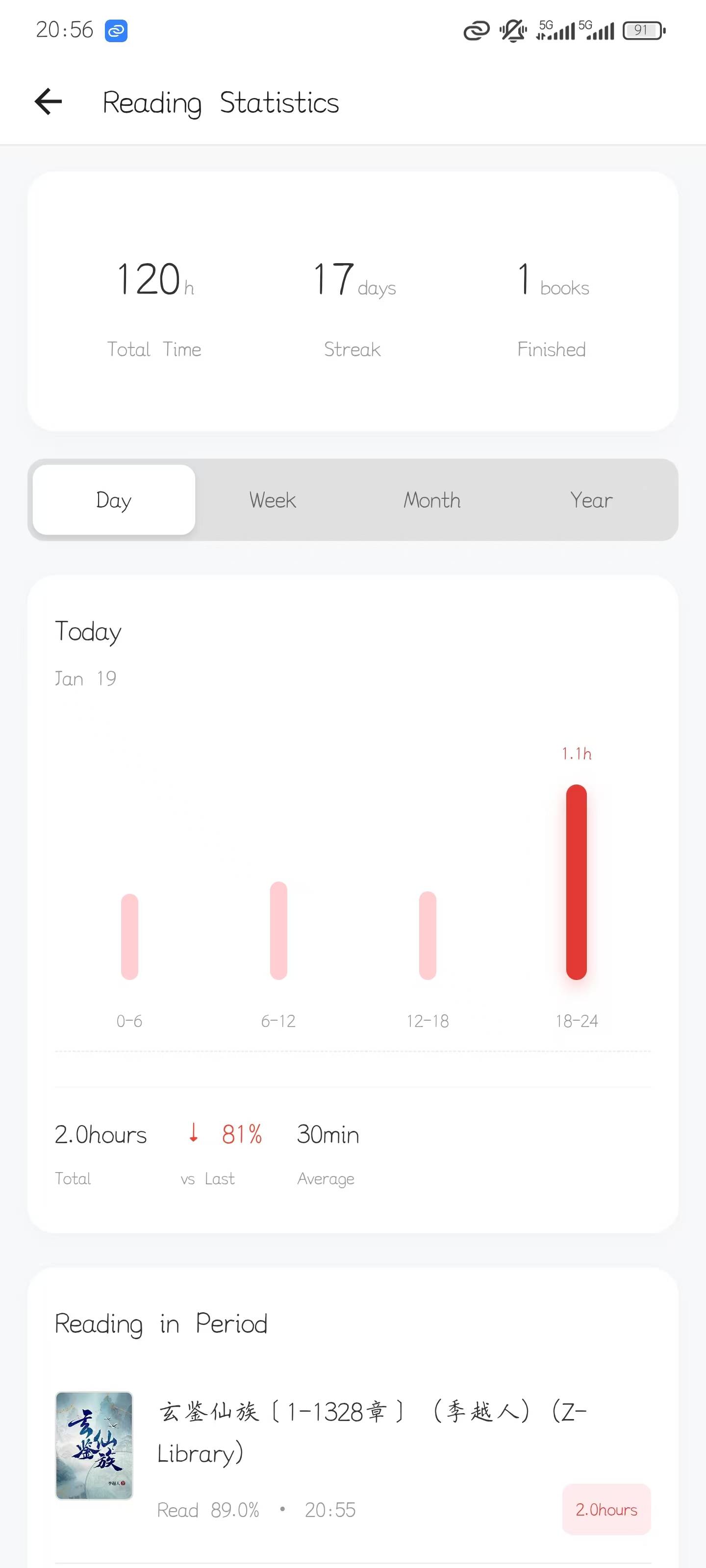Switch to the Week view
The image size is (706, 1568).
[x=272, y=500]
